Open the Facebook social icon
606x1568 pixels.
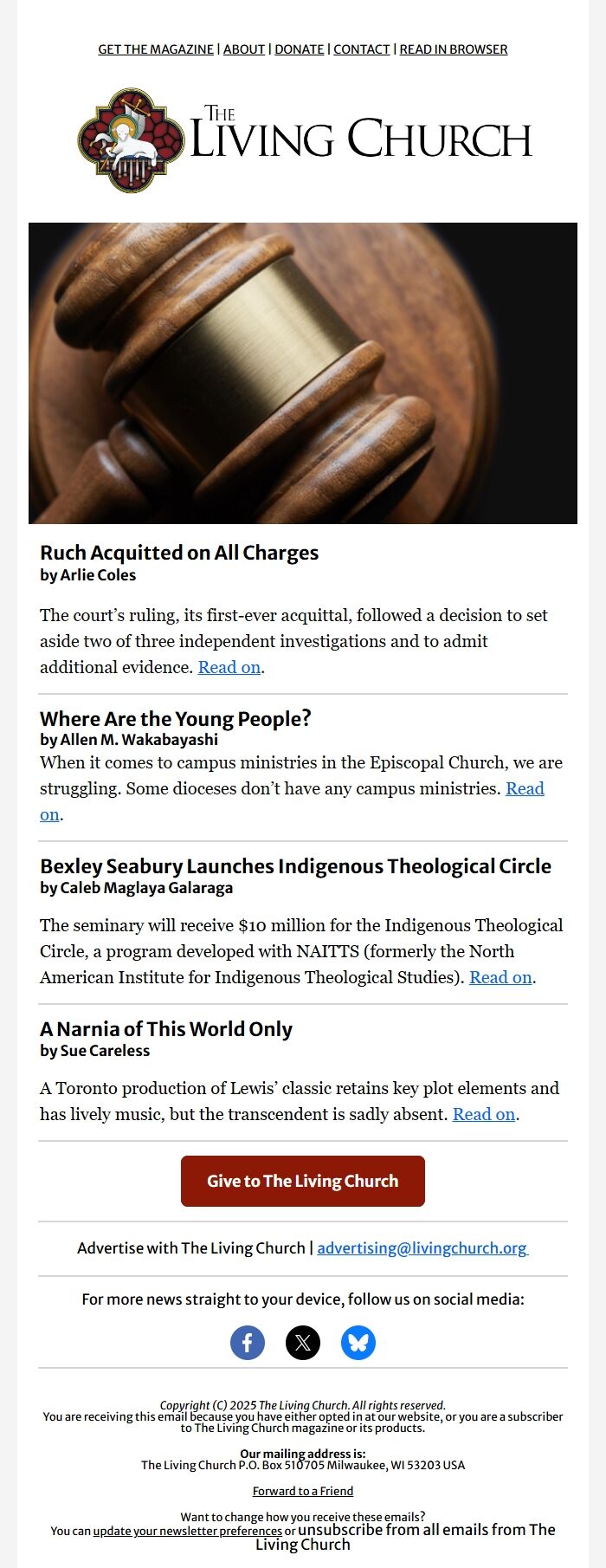point(248,1343)
